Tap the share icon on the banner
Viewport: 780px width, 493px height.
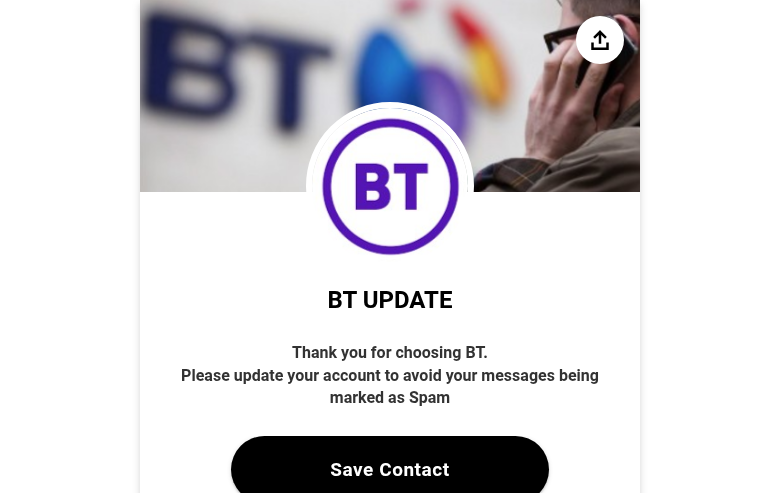(x=600, y=40)
